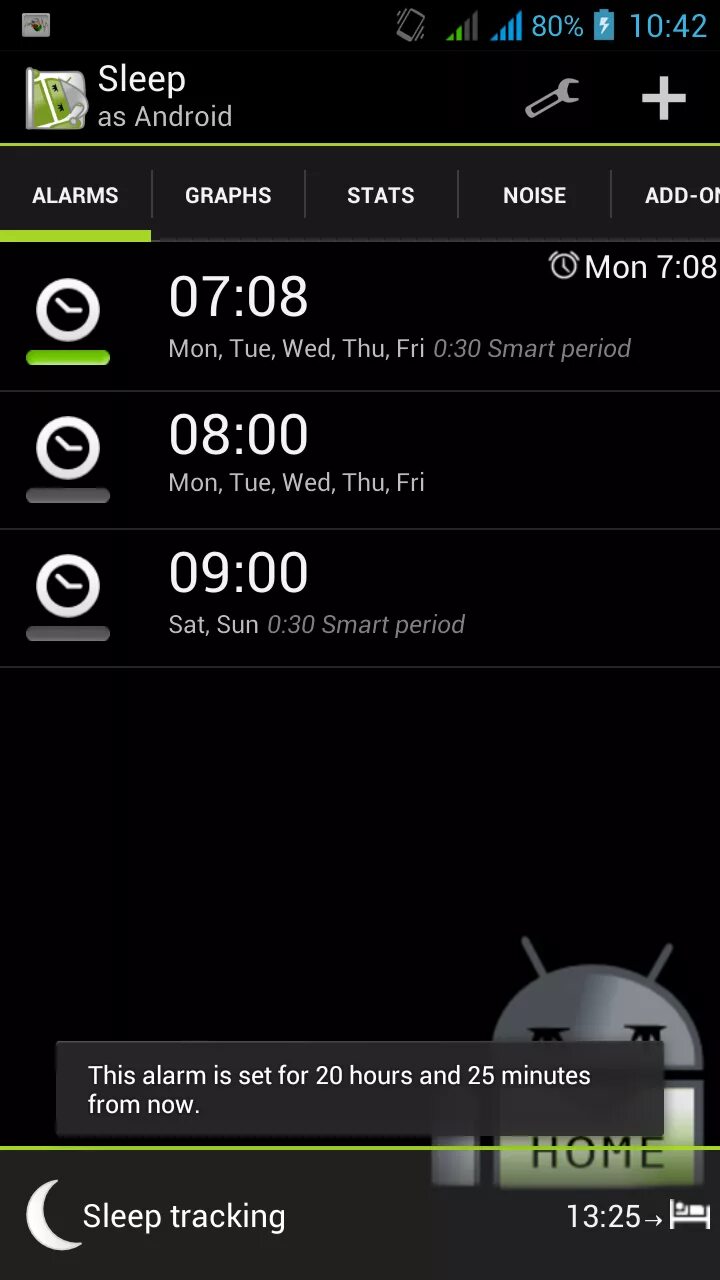720x1280 pixels.
Task: Tap the Sleep as Android app icon
Action: [x=56, y=98]
